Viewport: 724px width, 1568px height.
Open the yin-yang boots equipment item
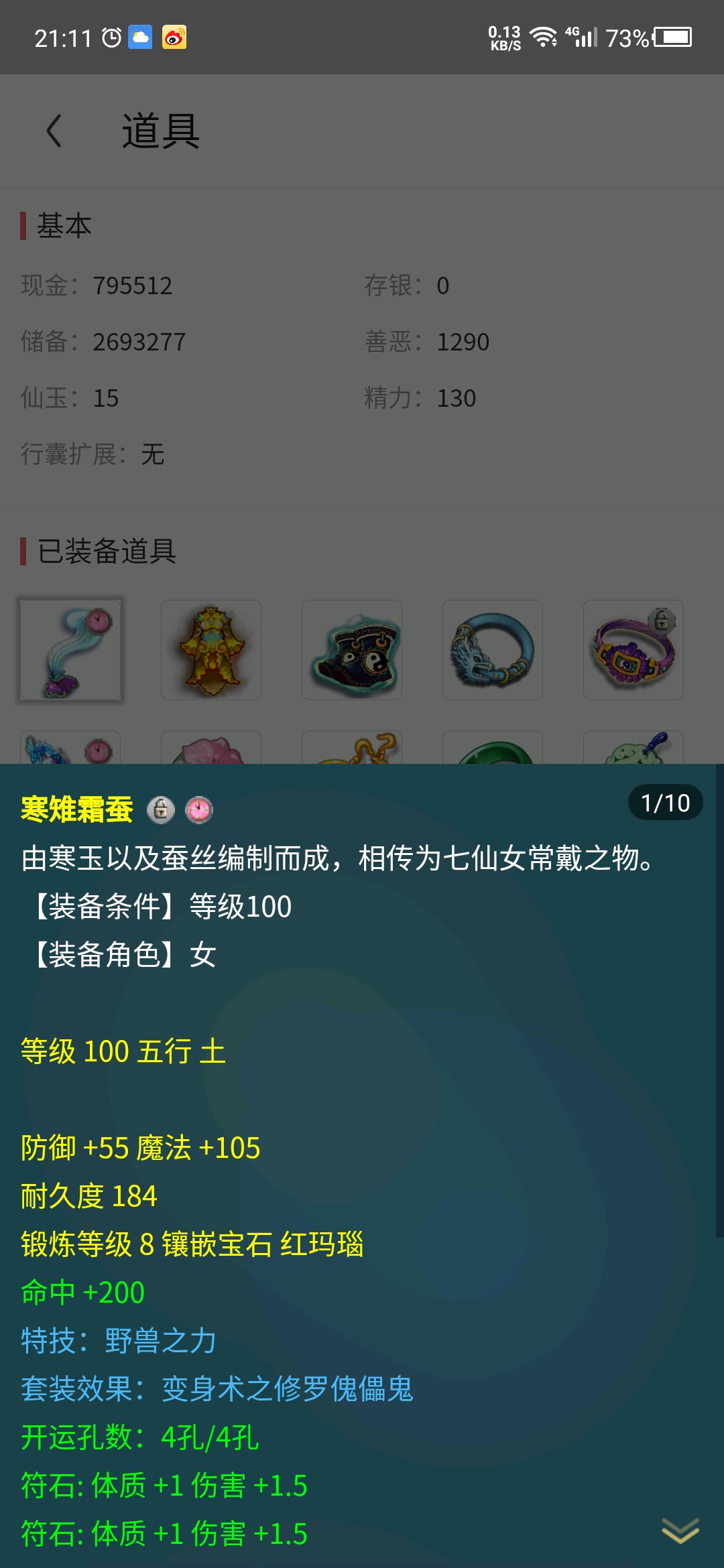[x=352, y=650]
